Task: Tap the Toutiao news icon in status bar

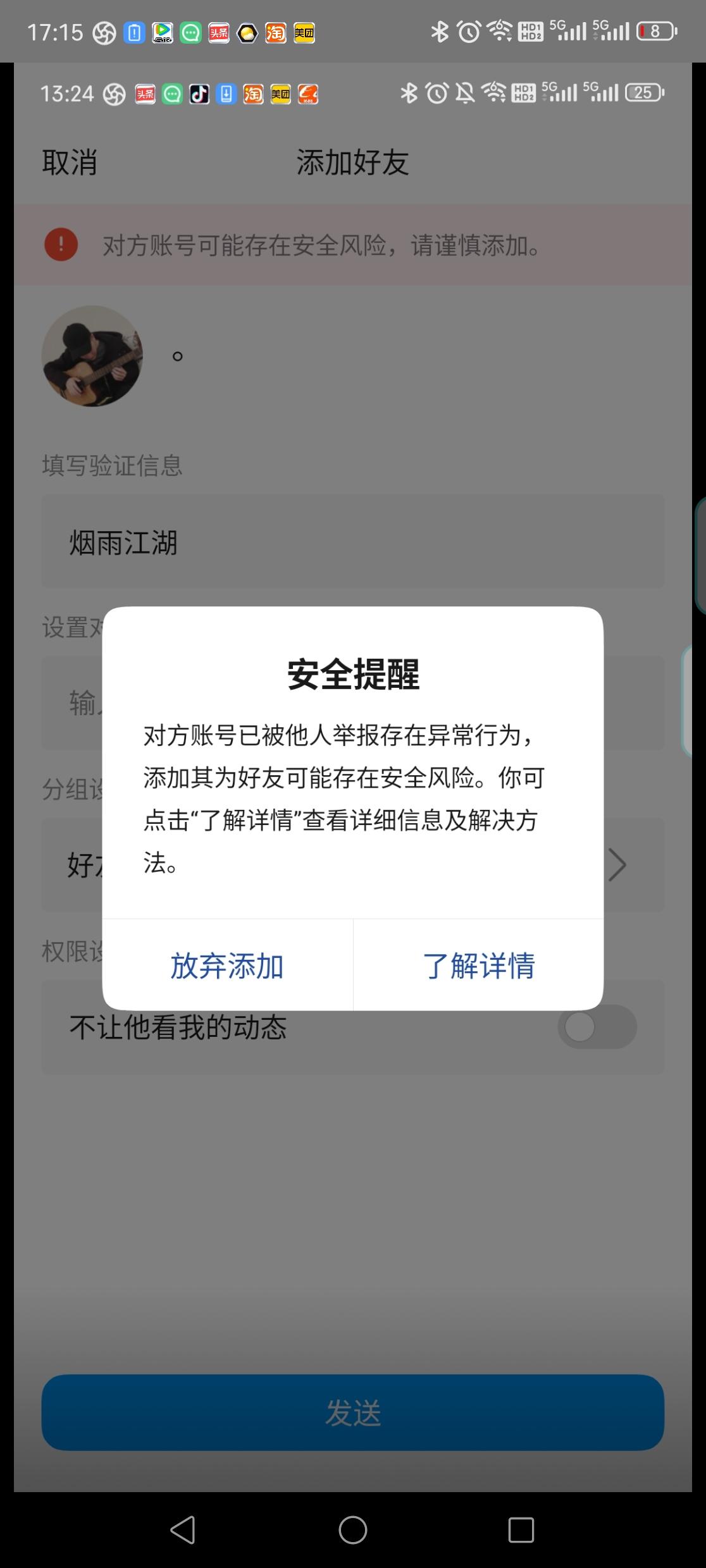Action: pyautogui.click(x=217, y=32)
